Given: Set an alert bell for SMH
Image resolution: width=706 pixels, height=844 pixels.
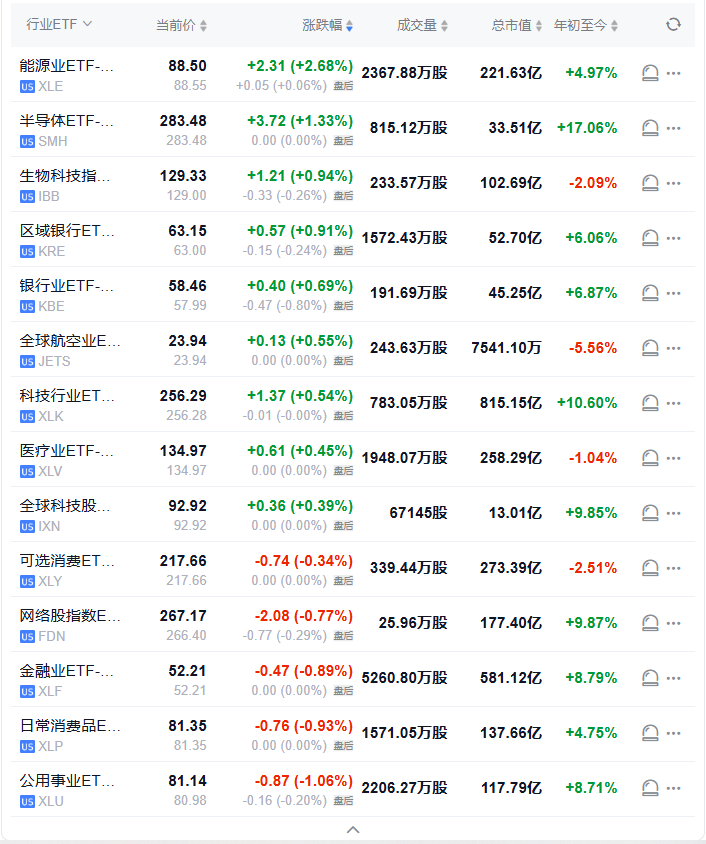Looking at the screenshot, I should point(650,128).
